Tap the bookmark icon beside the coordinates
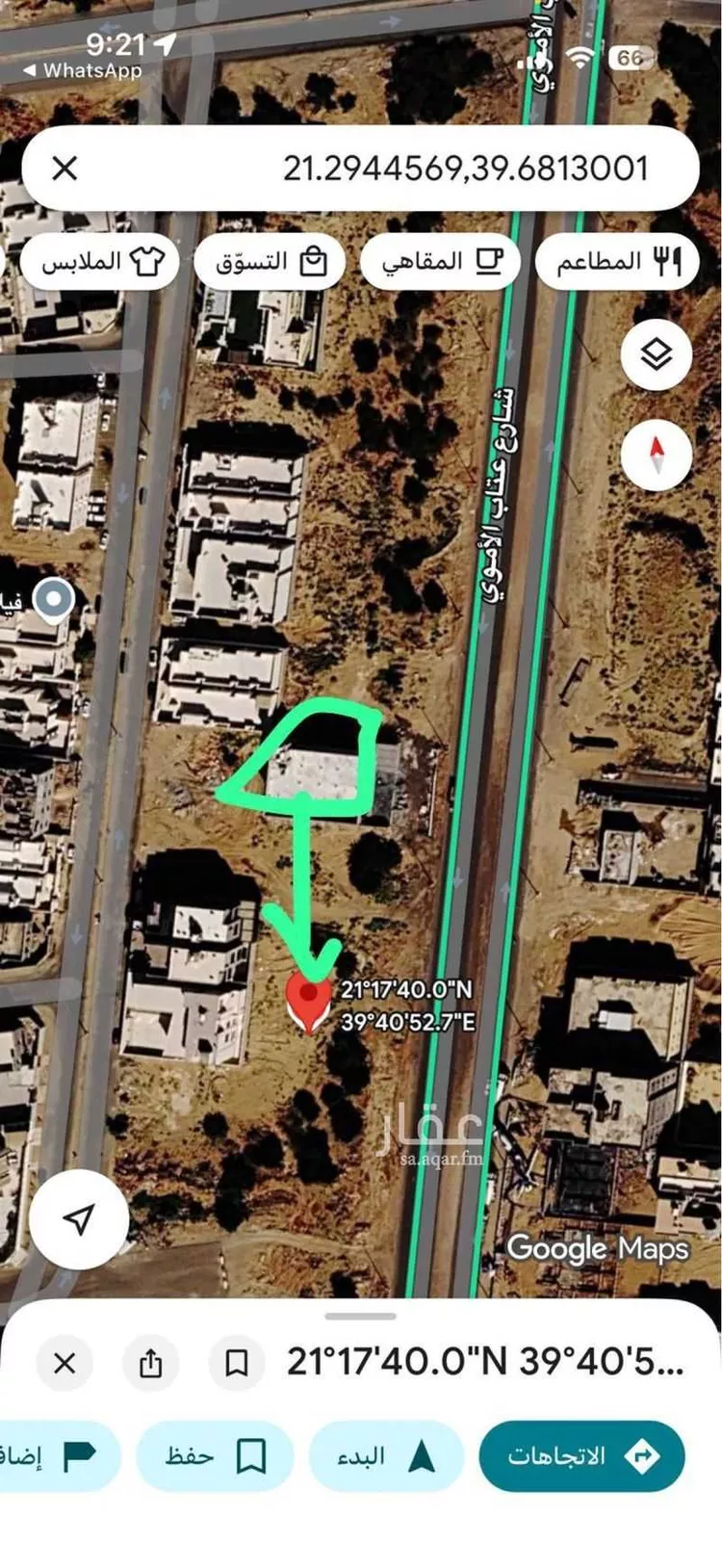 point(236,1363)
